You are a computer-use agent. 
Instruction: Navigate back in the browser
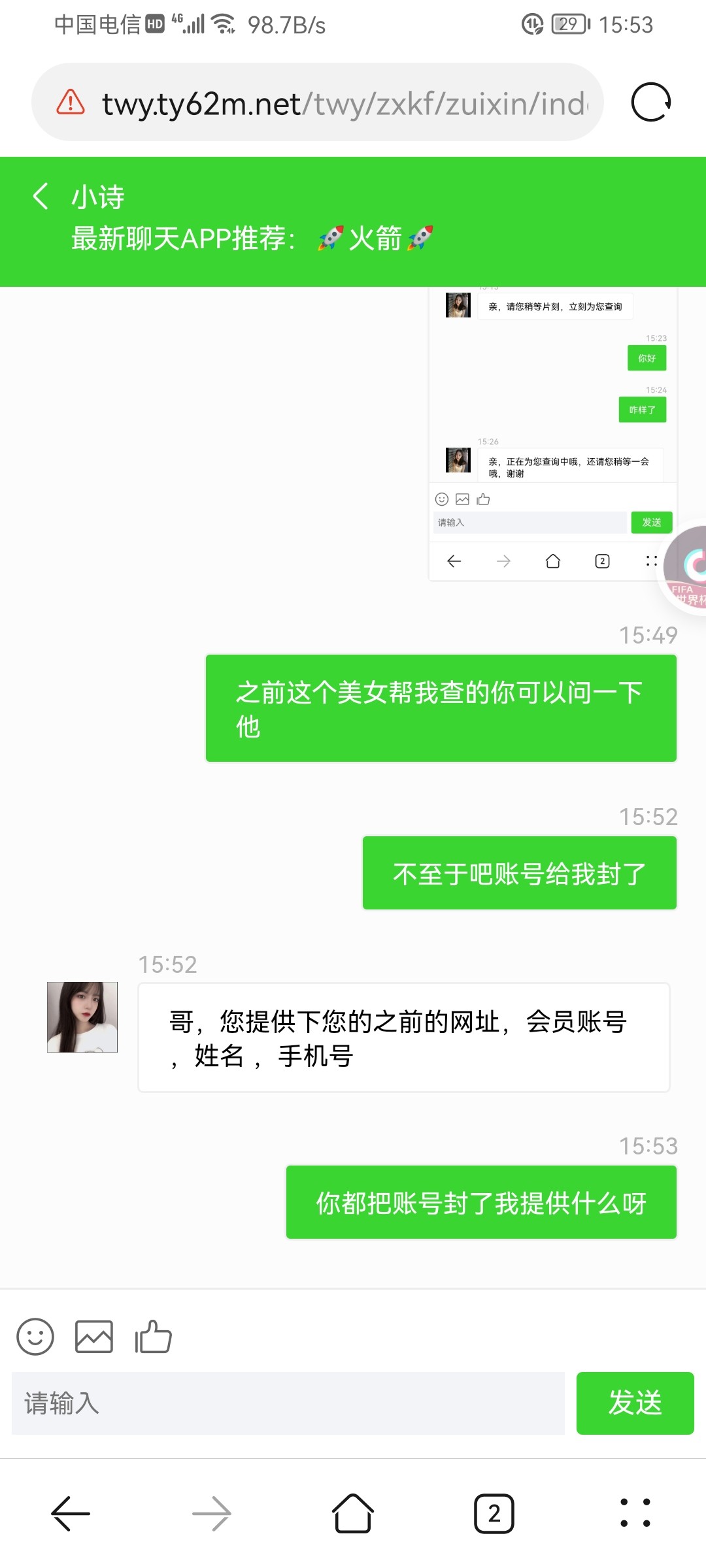tap(71, 1513)
